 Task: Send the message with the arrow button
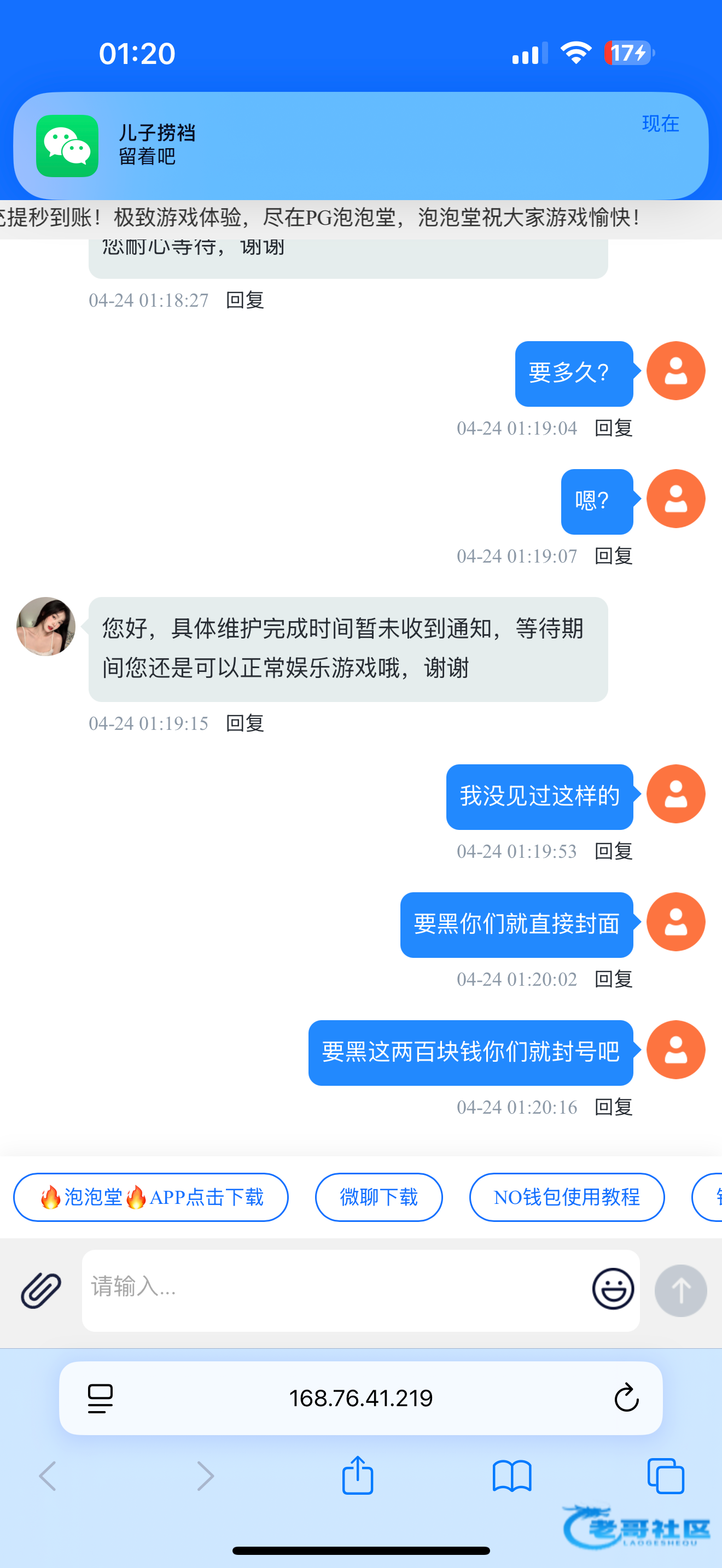(680, 1290)
